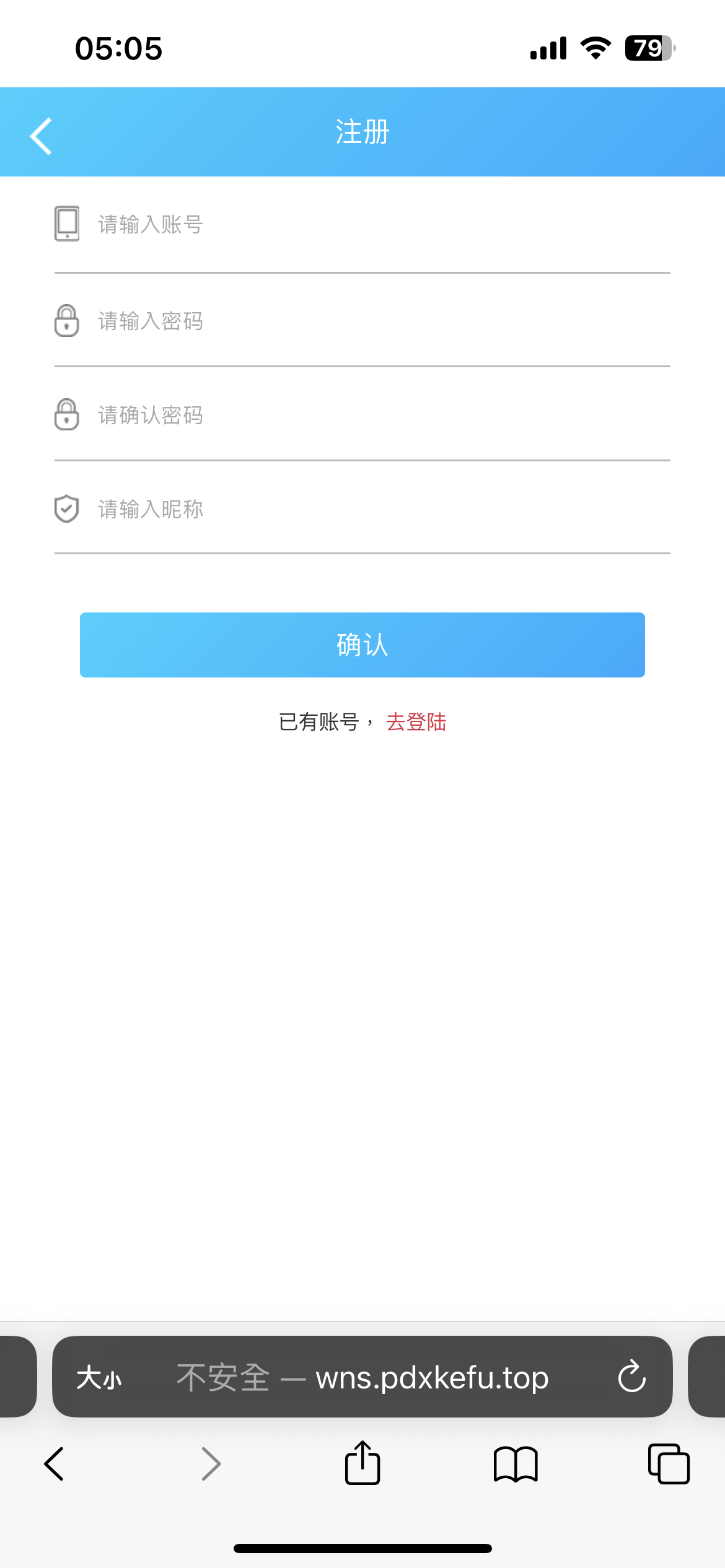Submit registration with the 确认 button
Viewport: 725px width, 1568px height.
click(x=362, y=645)
